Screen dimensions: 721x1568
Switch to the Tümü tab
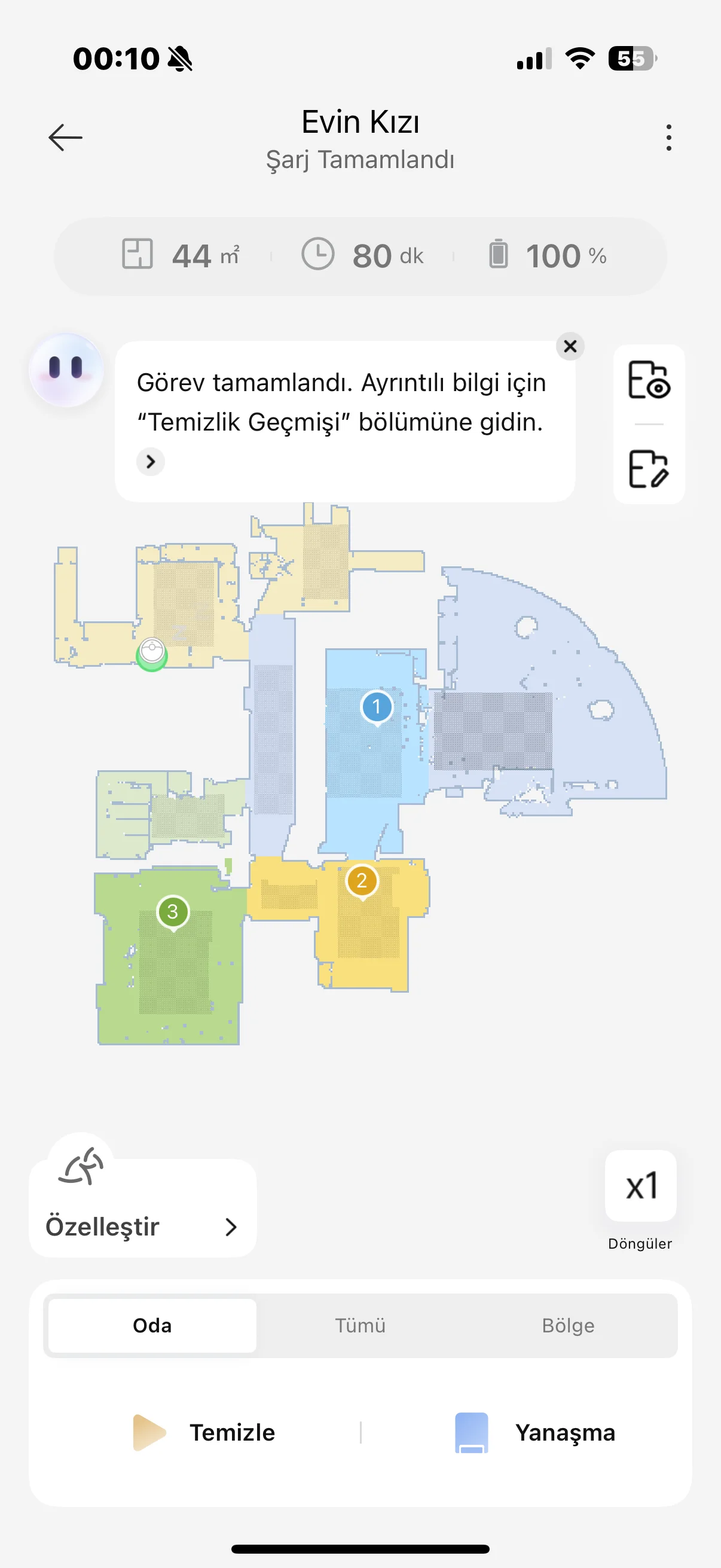coord(360,1325)
